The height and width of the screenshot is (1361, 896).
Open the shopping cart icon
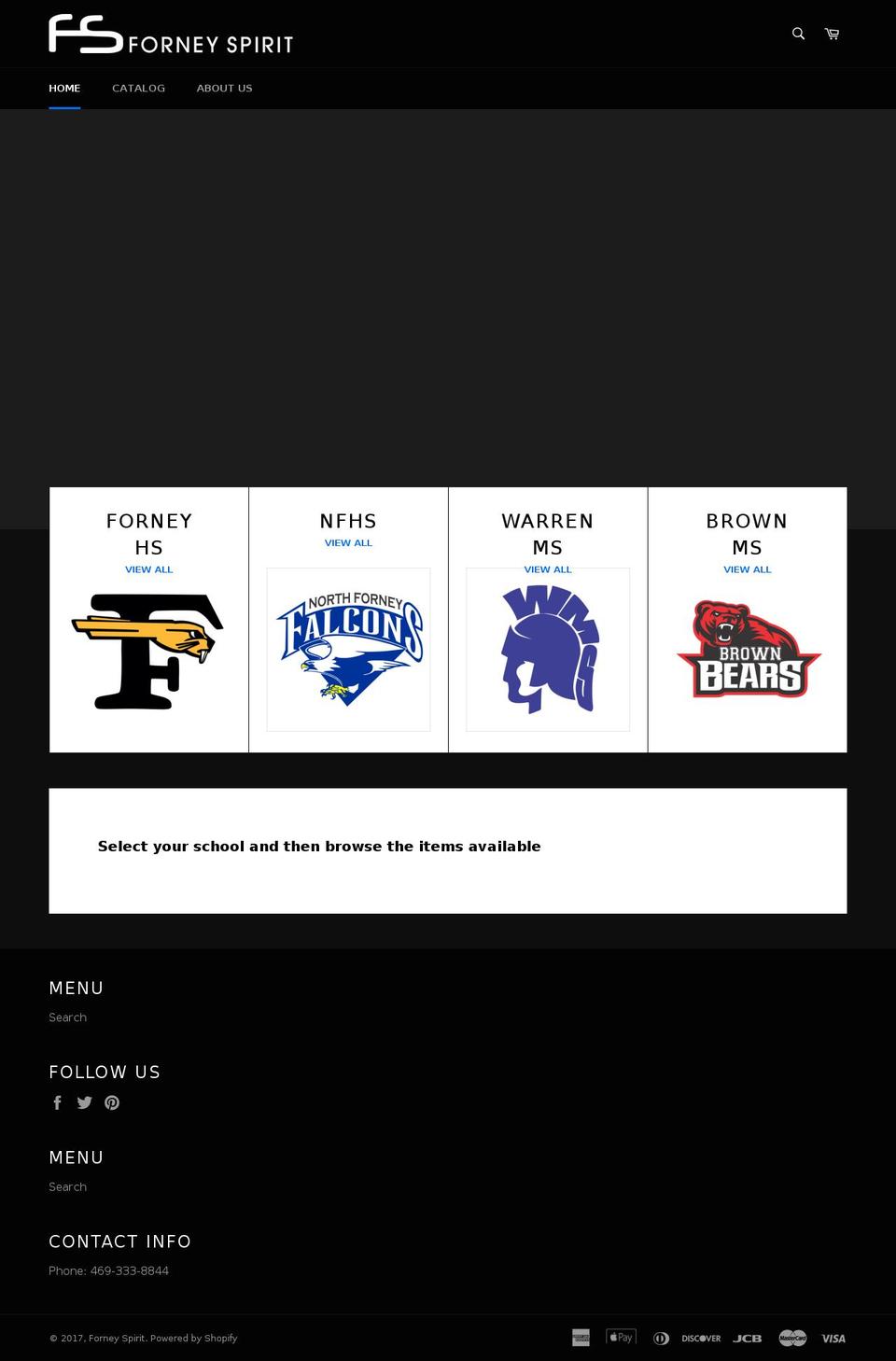click(830, 33)
